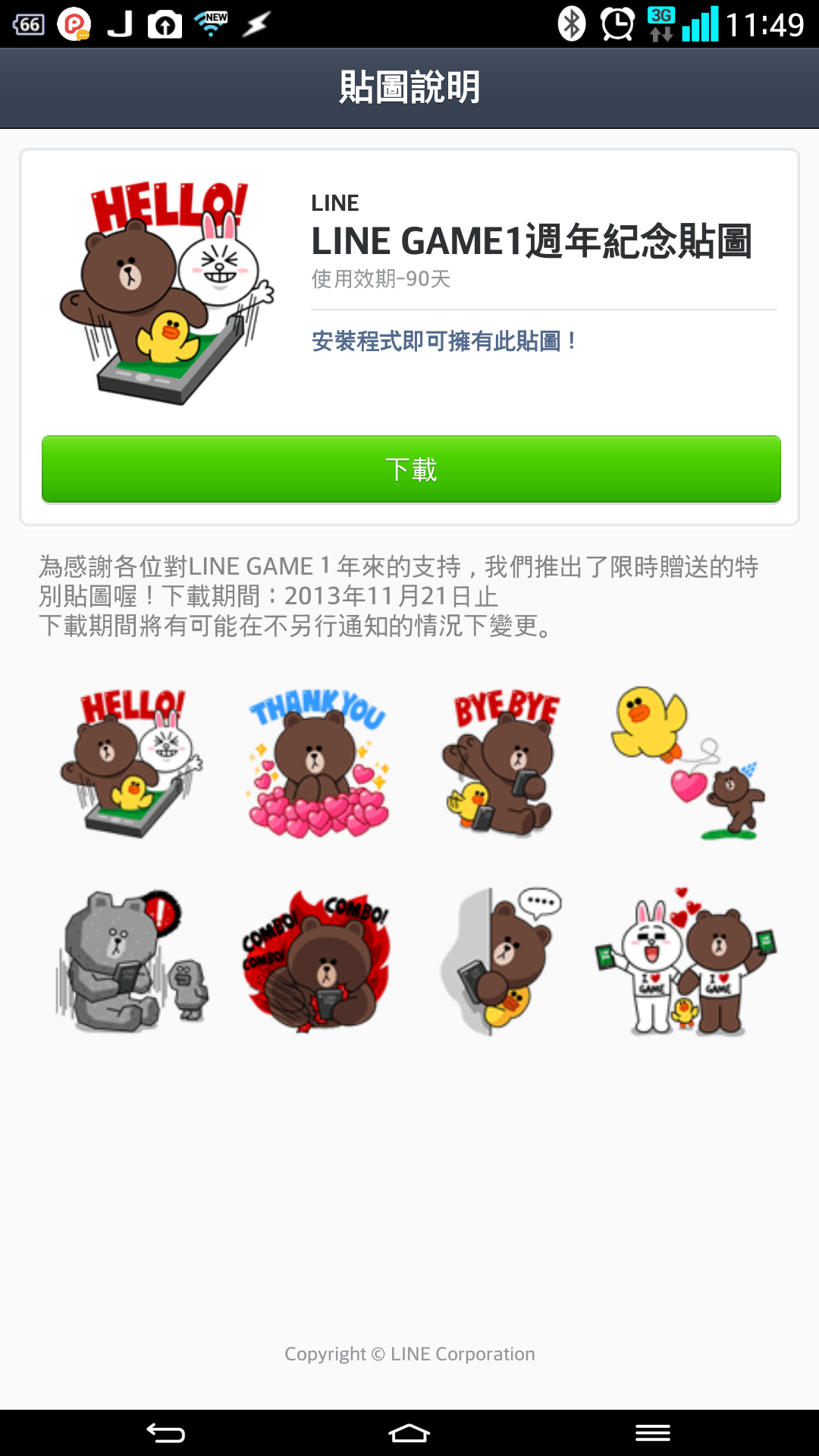Open the system menu button
The height and width of the screenshot is (1456, 819).
click(653, 1432)
